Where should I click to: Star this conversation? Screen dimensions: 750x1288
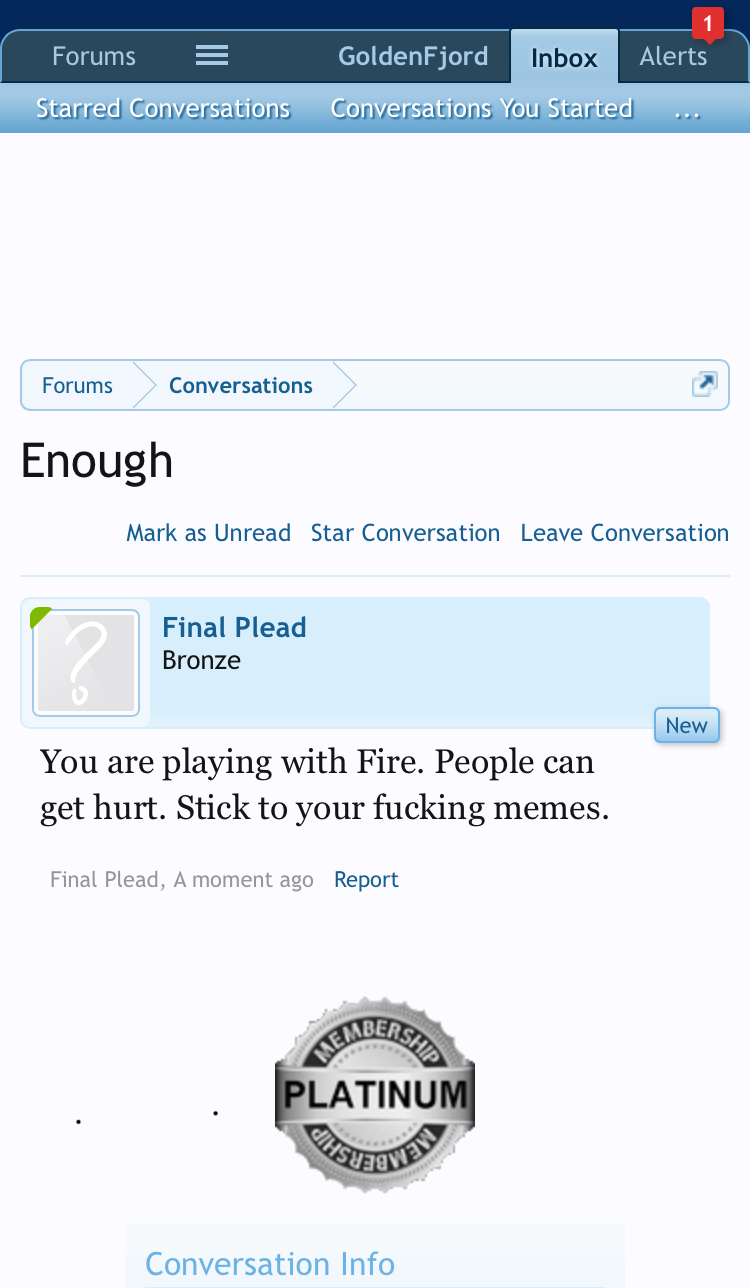[405, 533]
